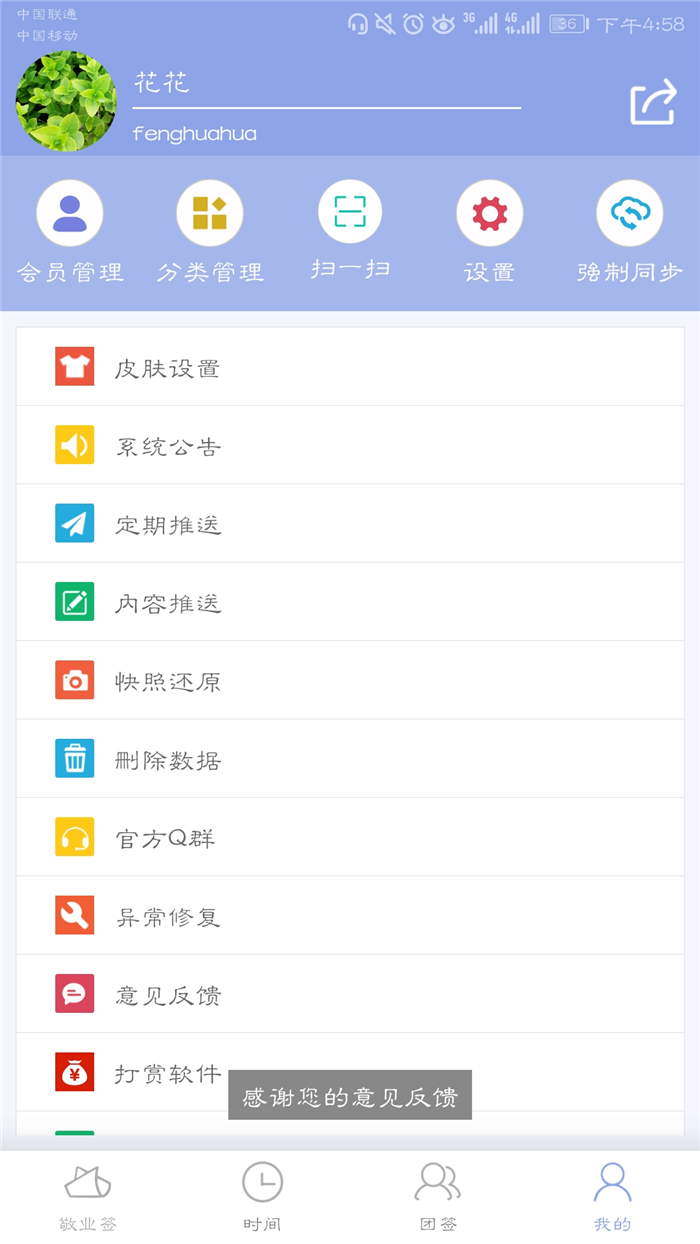Image resolution: width=700 pixels, height=1244 pixels.
Task: Open 定期推送 scheduled push
Action: [x=350, y=523]
